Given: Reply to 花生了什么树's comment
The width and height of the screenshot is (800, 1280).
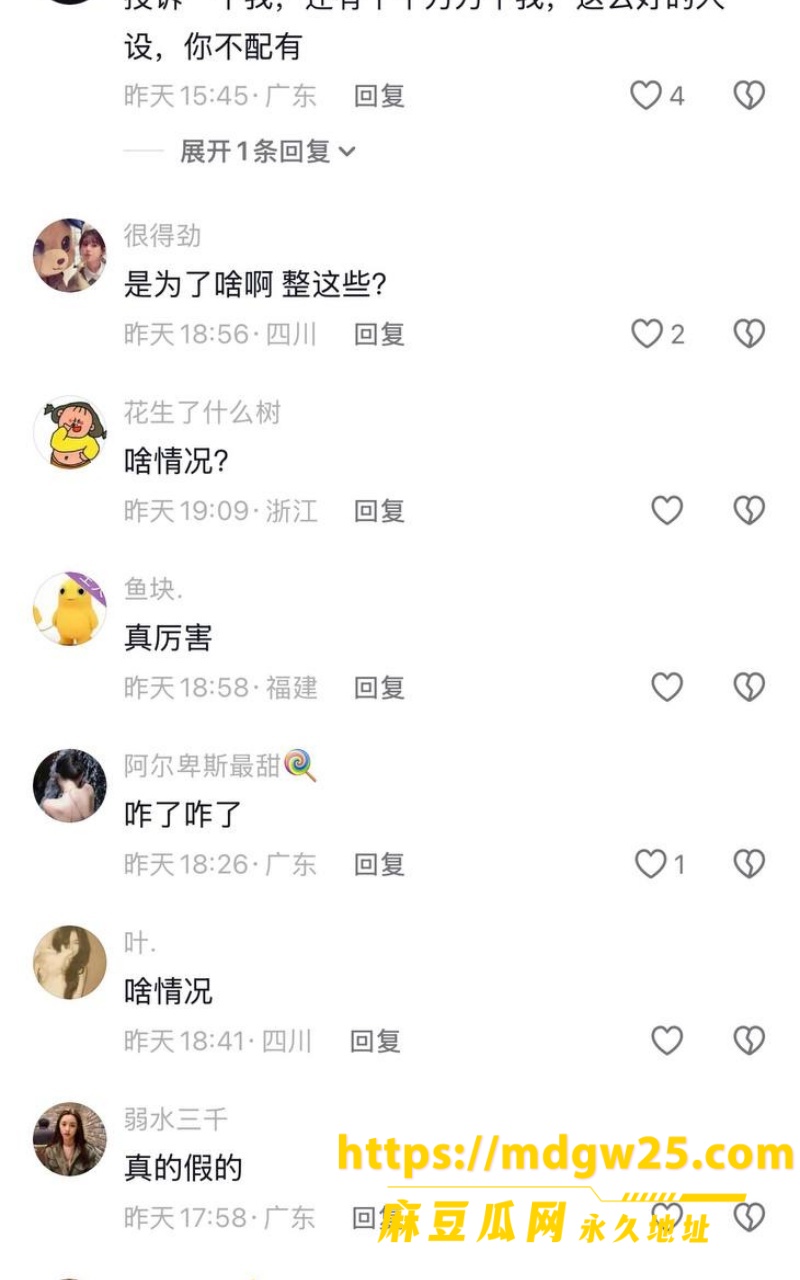Looking at the screenshot, I should coord(379,511).
